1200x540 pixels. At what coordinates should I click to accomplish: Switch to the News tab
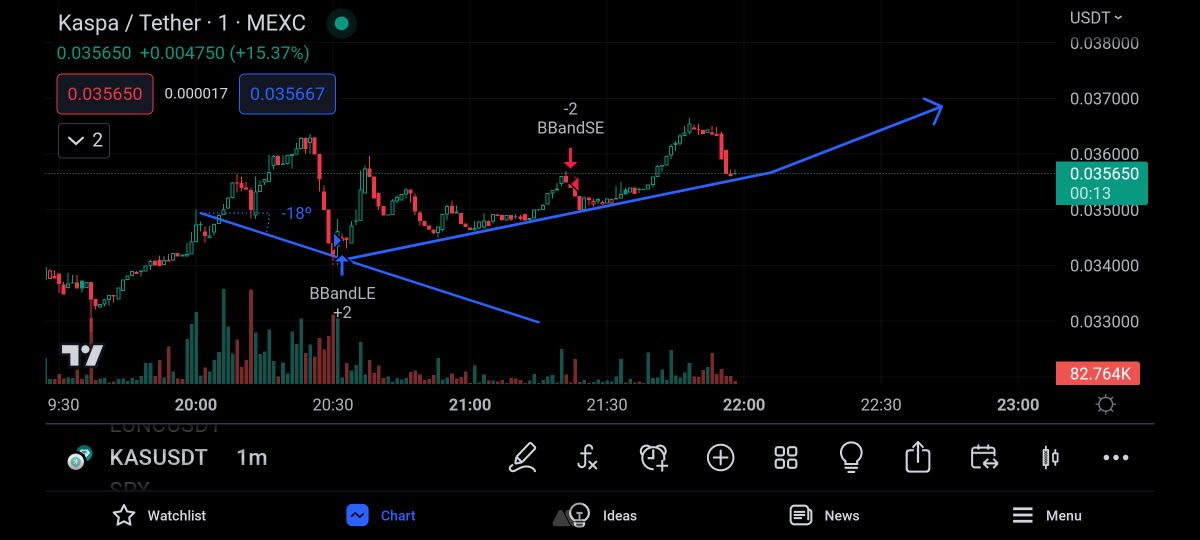click(x=825, y=516)
